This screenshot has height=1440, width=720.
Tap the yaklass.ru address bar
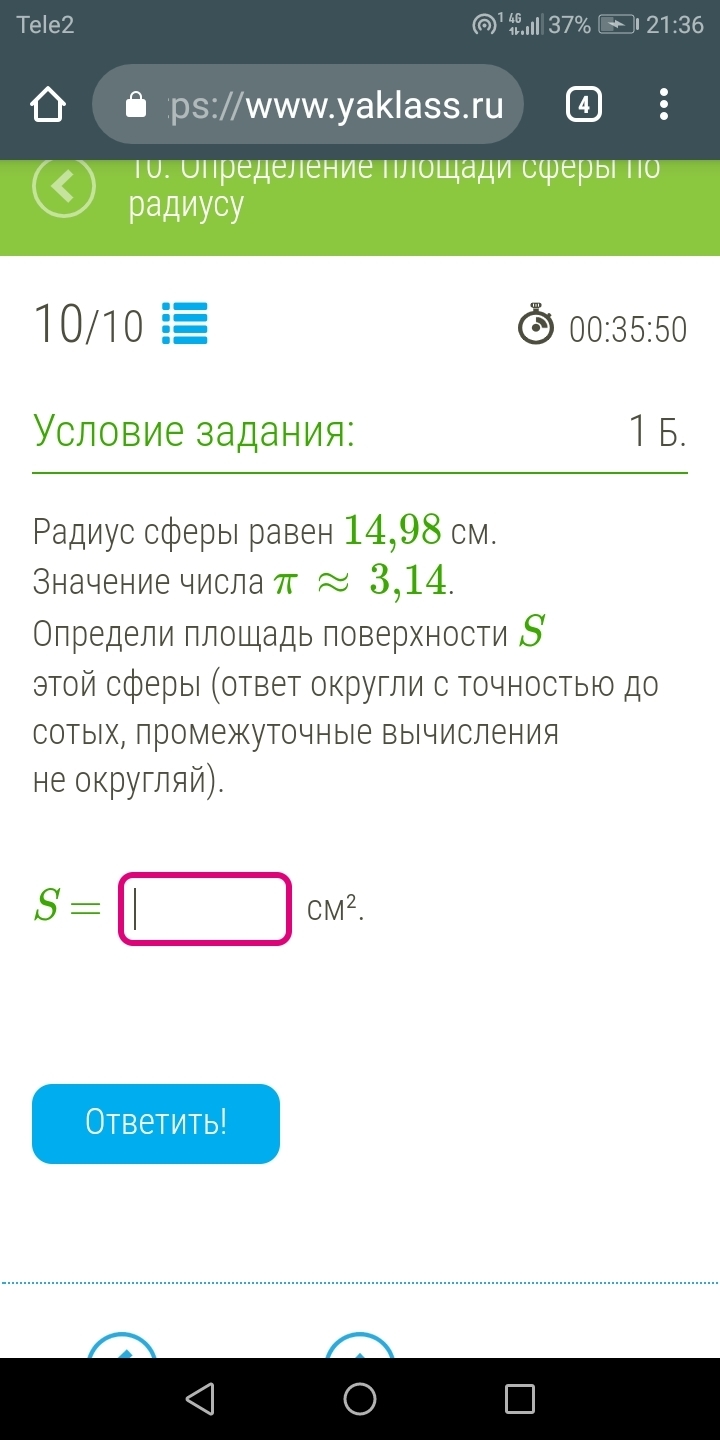tap(308, 105)
